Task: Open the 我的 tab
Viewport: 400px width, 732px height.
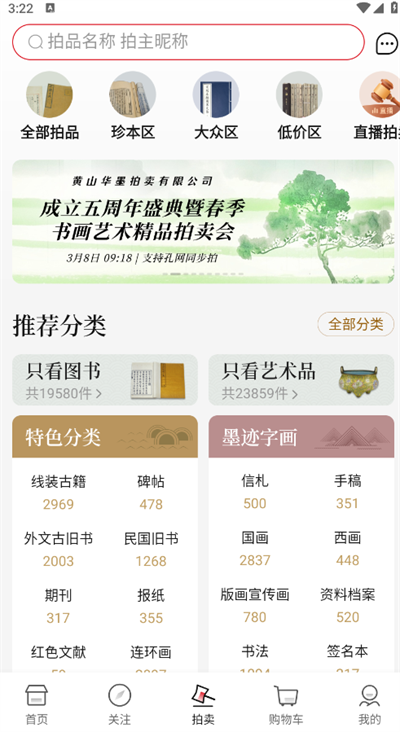Action: pyautogui.click(x=369, y=704)
